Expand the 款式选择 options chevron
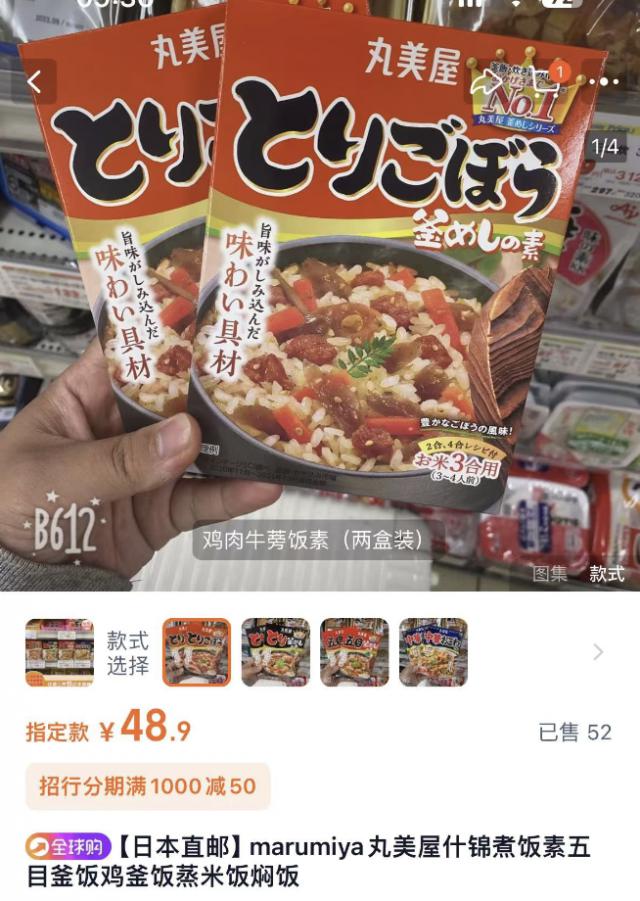Screen dimensions: 640x901 (598, 652)
